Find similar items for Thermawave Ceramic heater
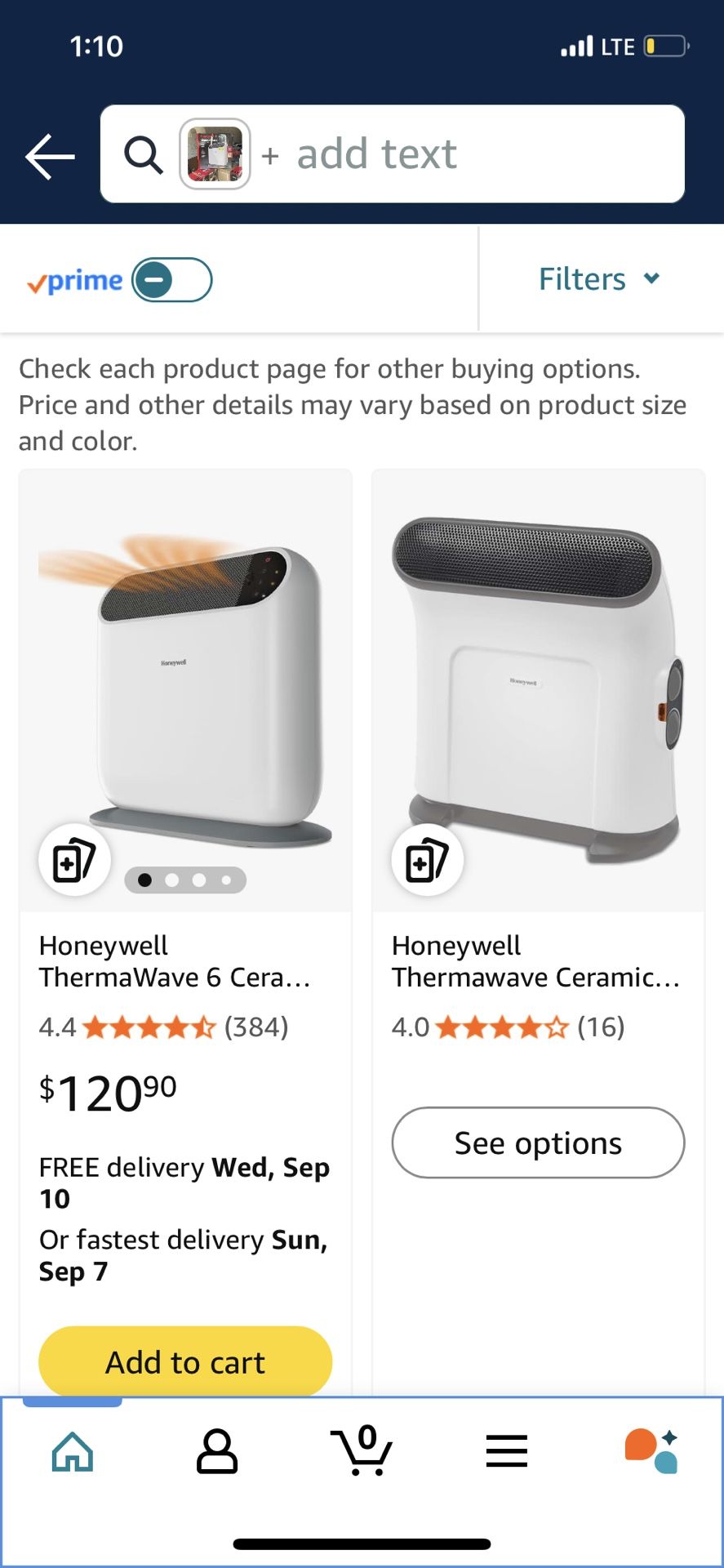 (x=427, y=860)
